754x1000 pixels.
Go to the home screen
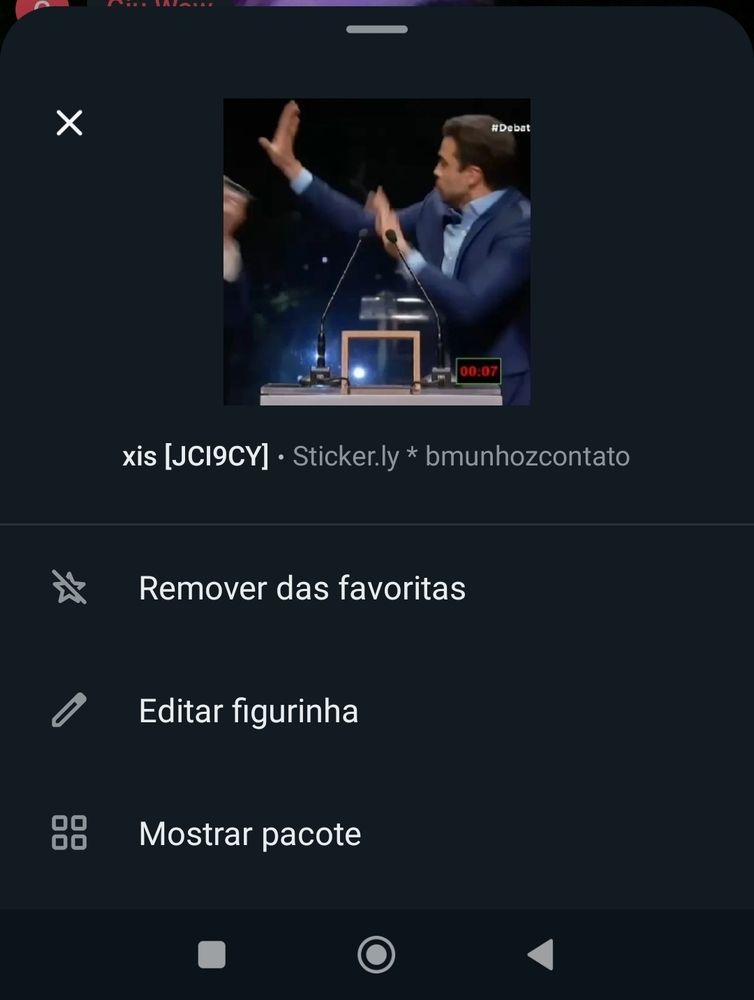tap(376, 955)
